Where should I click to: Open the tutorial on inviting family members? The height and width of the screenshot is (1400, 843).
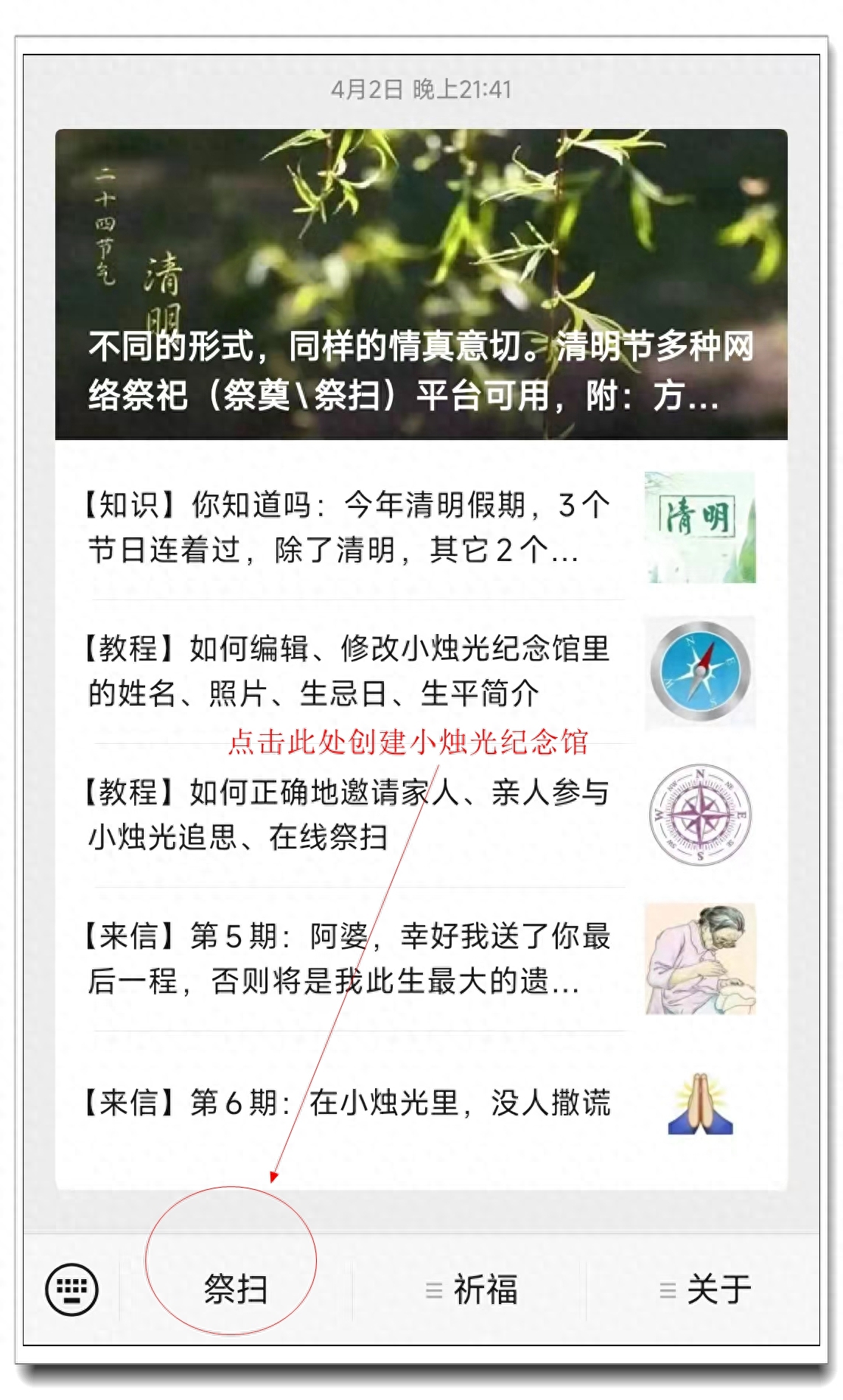coord(421,815)
